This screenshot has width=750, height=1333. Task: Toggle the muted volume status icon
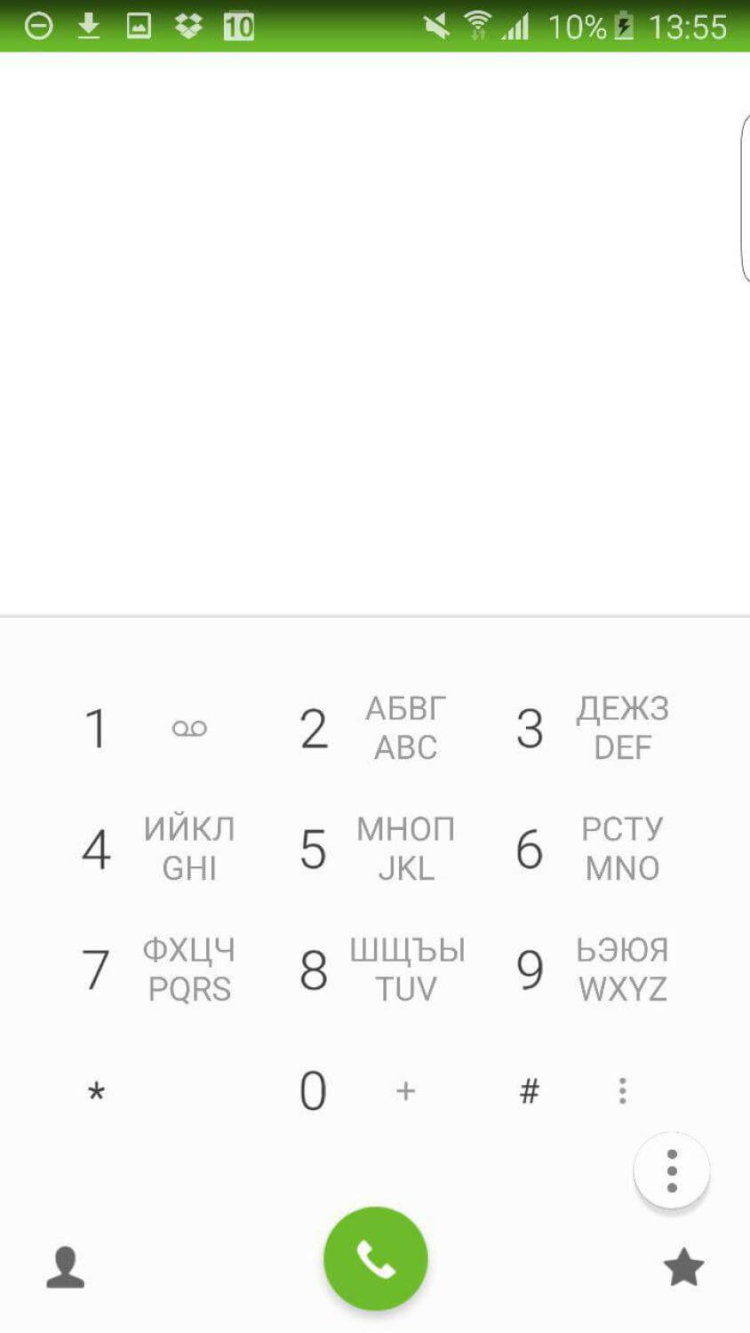pos(438,26)
